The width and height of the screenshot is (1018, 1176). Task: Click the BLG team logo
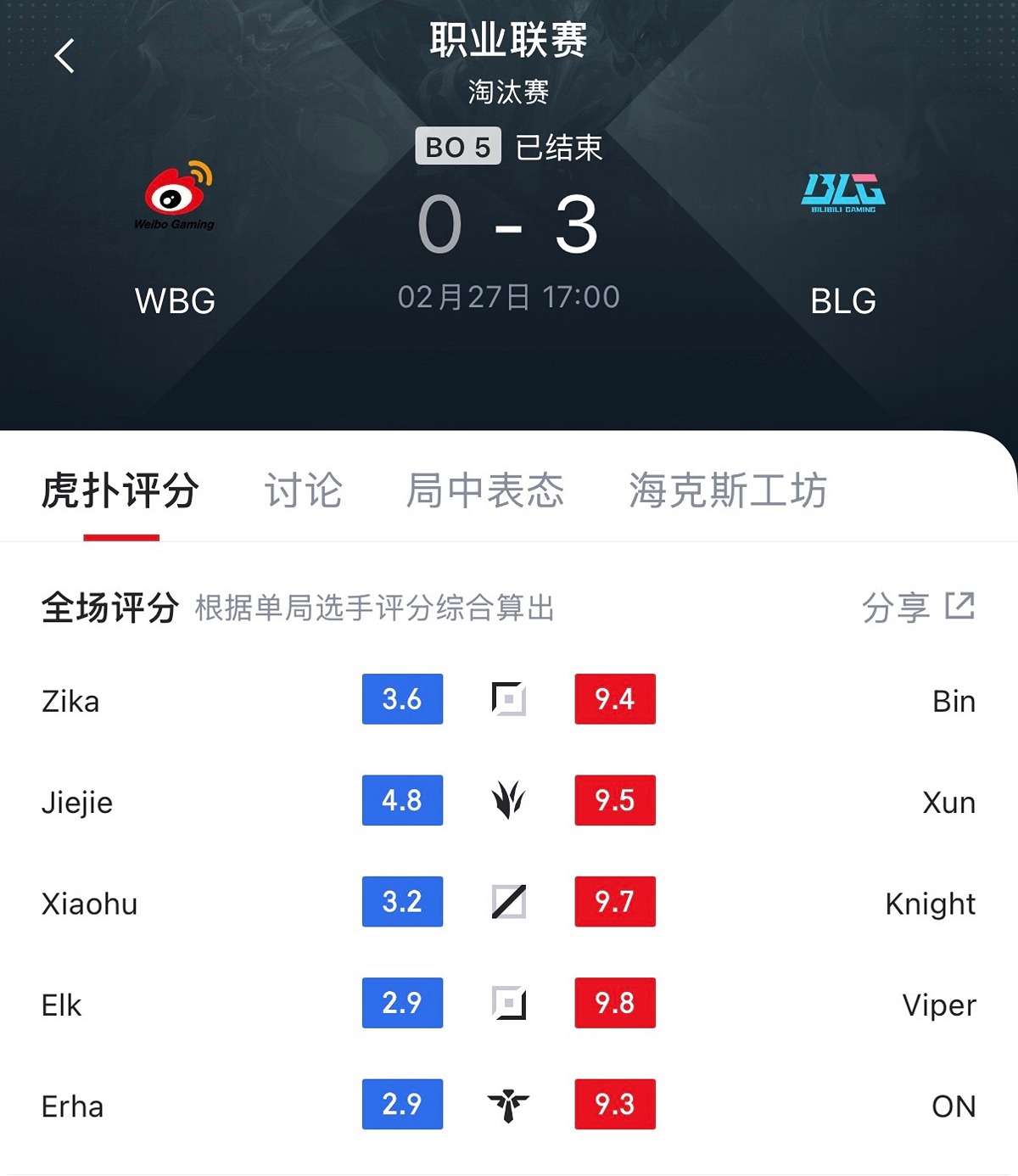click(x=842, y=195)
